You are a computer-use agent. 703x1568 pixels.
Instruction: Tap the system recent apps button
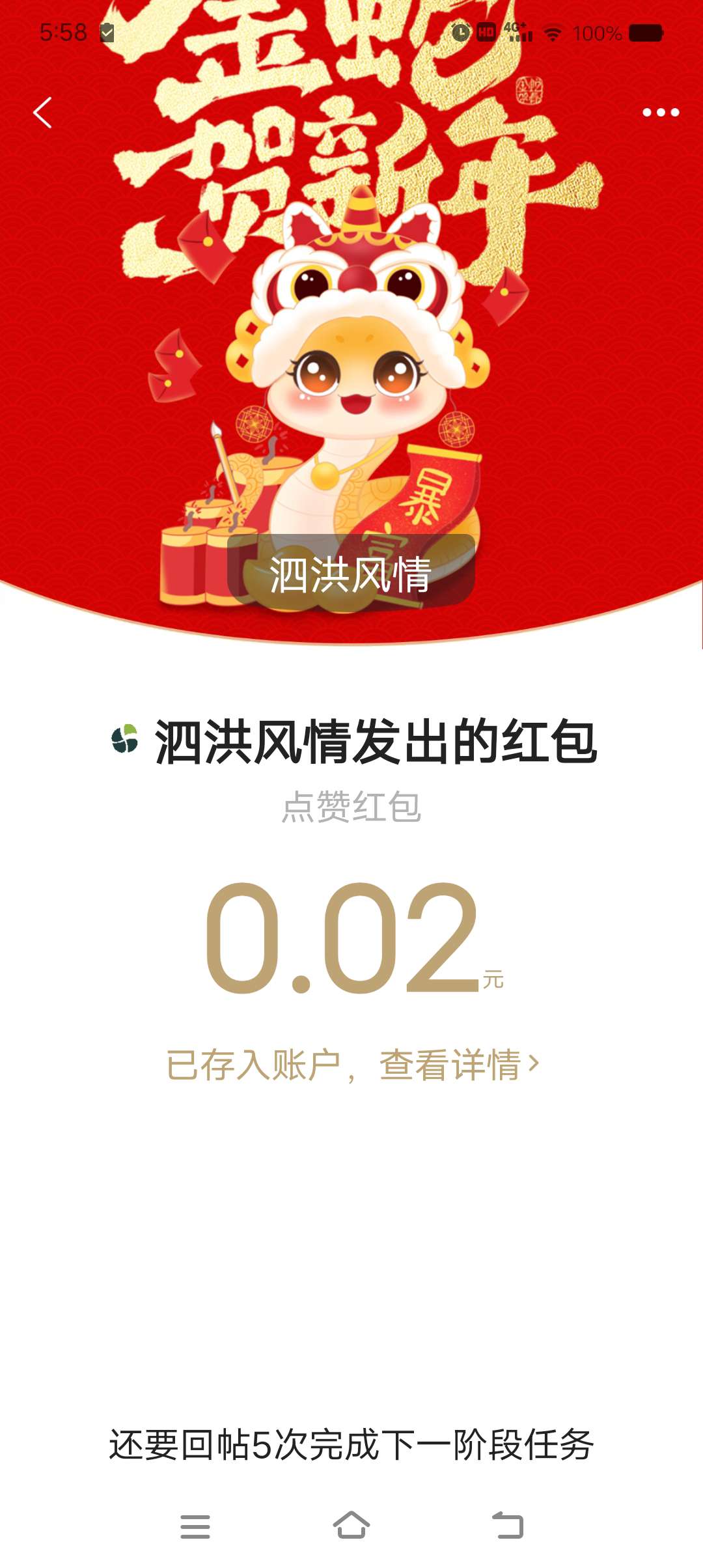coord(195,1526)
